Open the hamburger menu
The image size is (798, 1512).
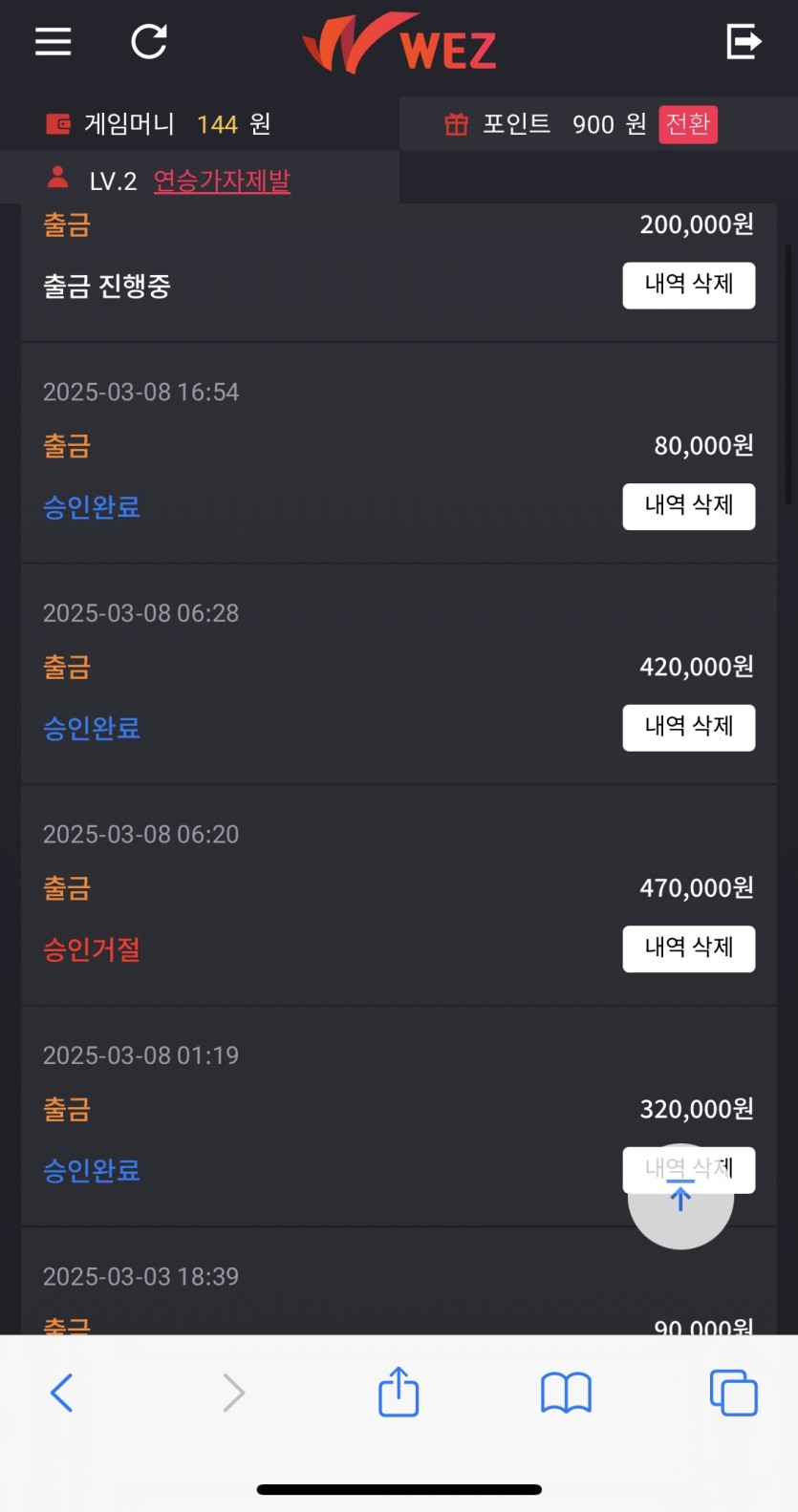coord(54,42)
